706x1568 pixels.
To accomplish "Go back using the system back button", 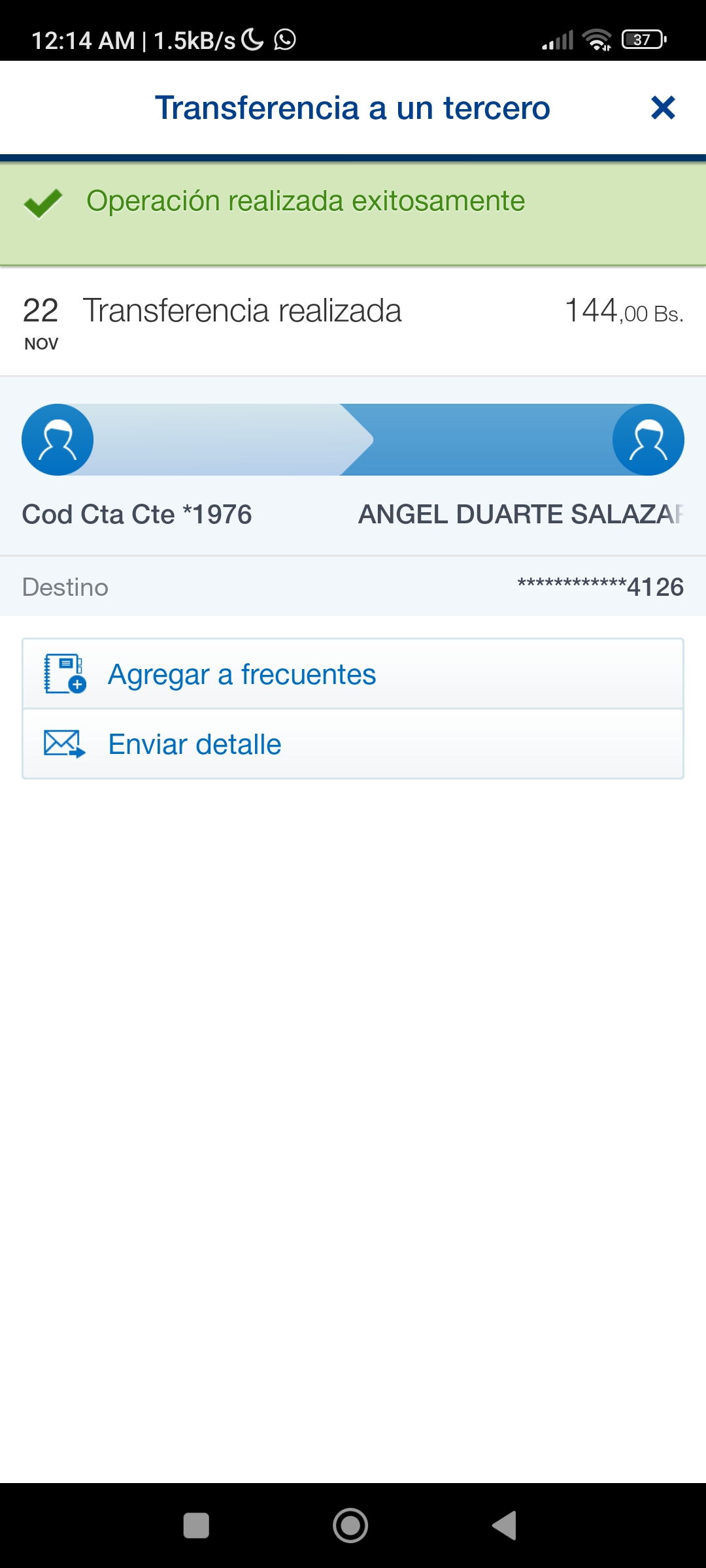I will pos(505,1526).
